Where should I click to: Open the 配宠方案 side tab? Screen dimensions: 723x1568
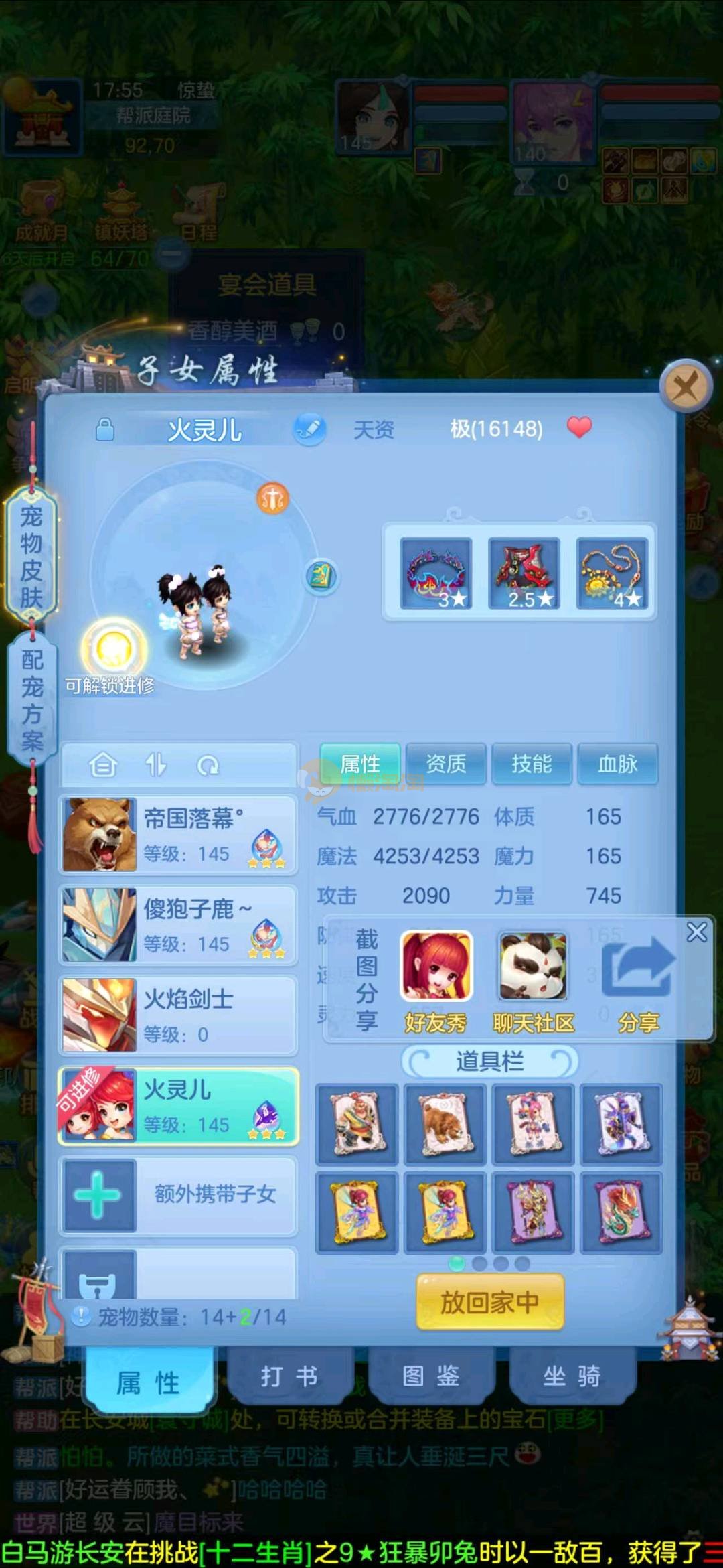31,700
